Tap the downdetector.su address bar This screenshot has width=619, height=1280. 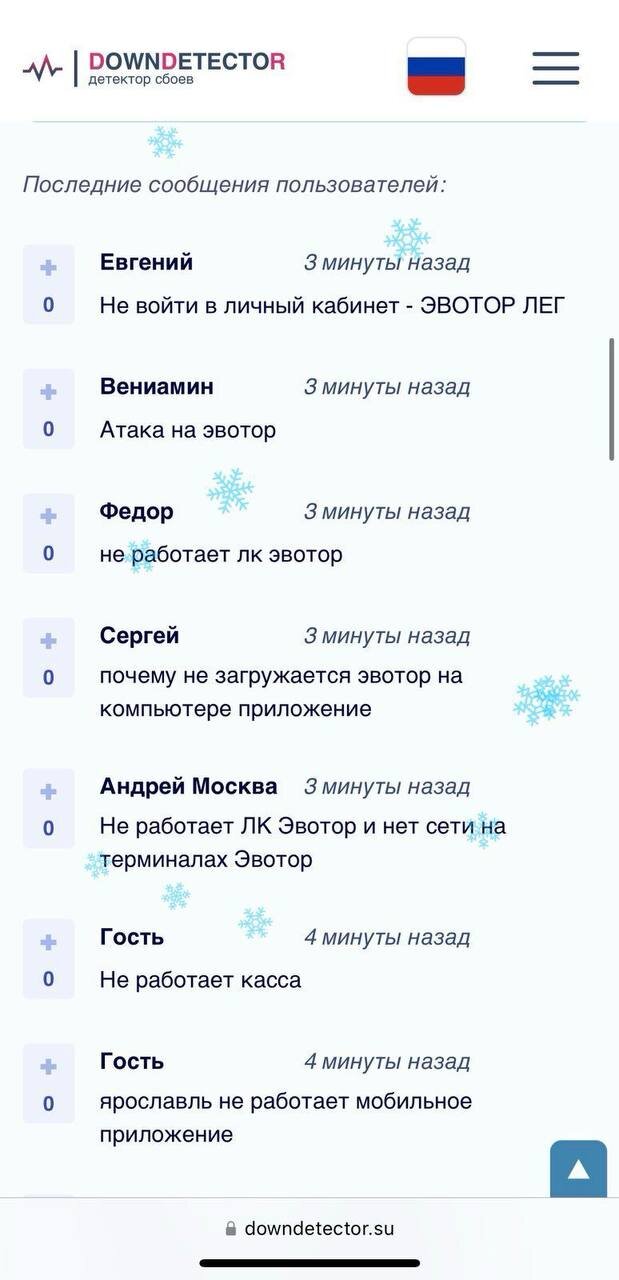point(310,1228)
